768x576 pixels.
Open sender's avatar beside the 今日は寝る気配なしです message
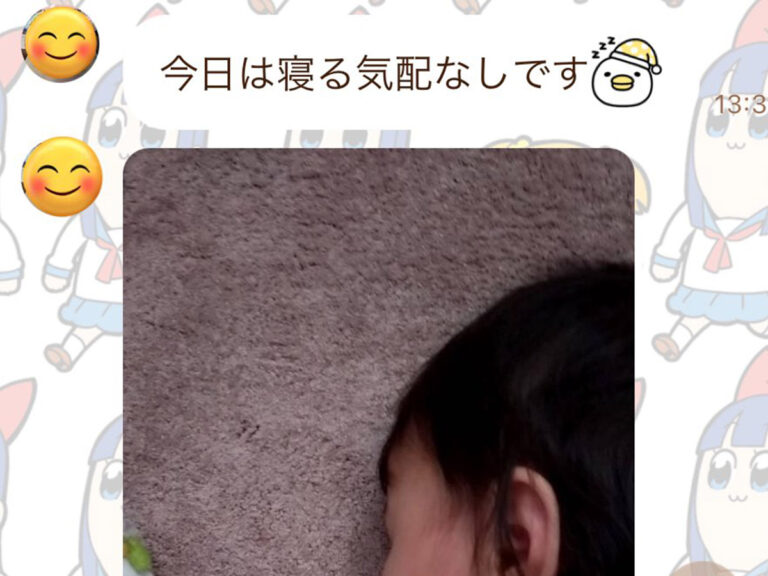pos(61,42)
